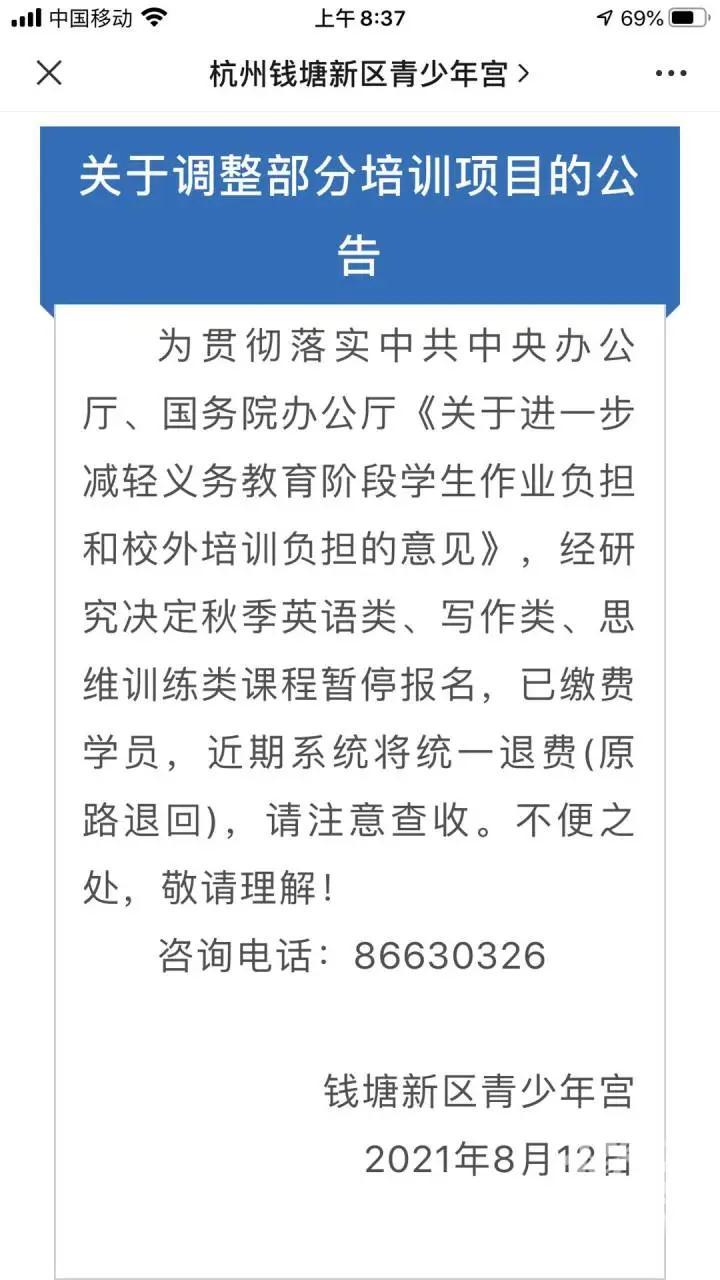The image size is (720, 1280).
Task: Close the 杭州钱塘新区青少年宫 page
Action: [49, 73]
